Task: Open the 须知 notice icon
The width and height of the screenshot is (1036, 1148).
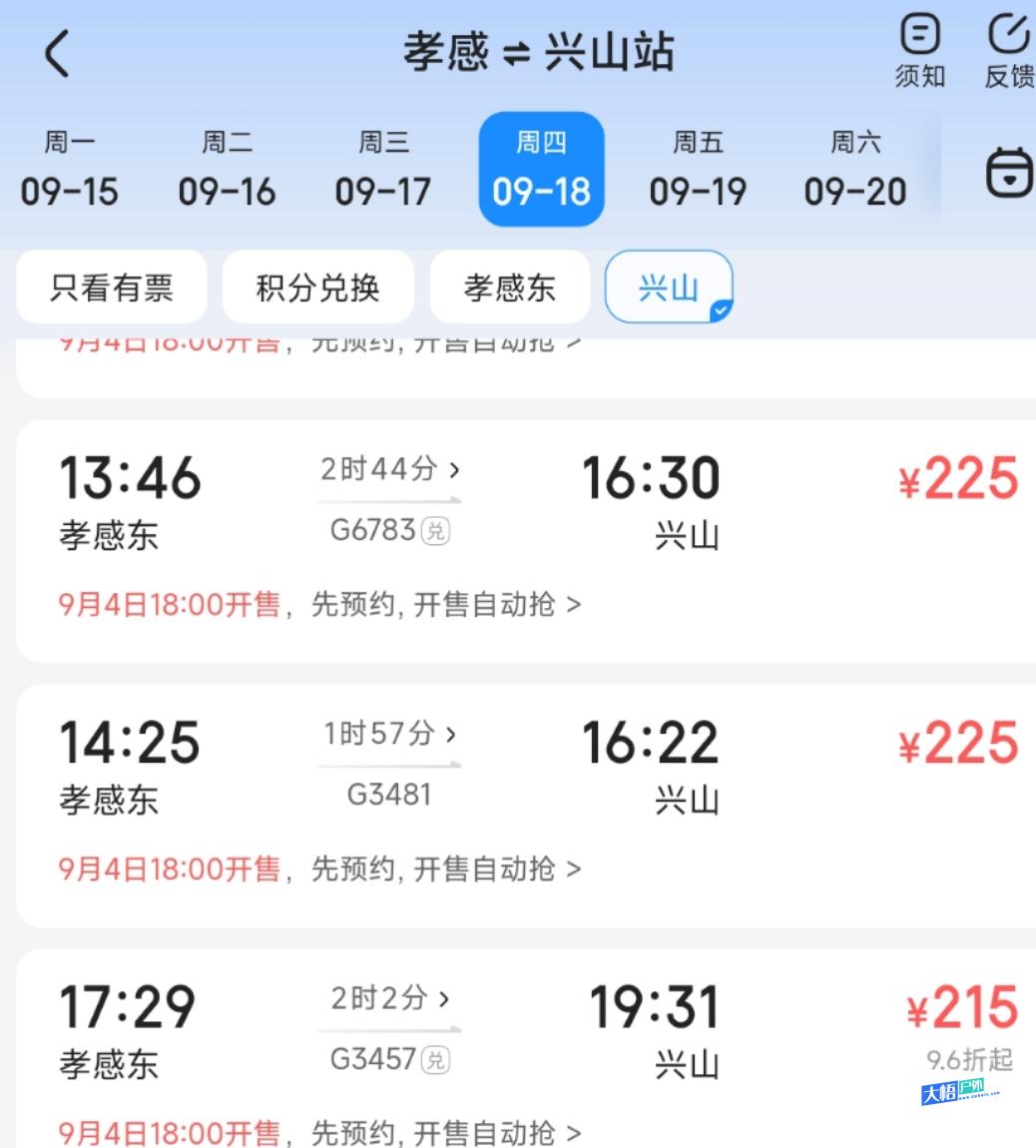Action: [919, 51]
